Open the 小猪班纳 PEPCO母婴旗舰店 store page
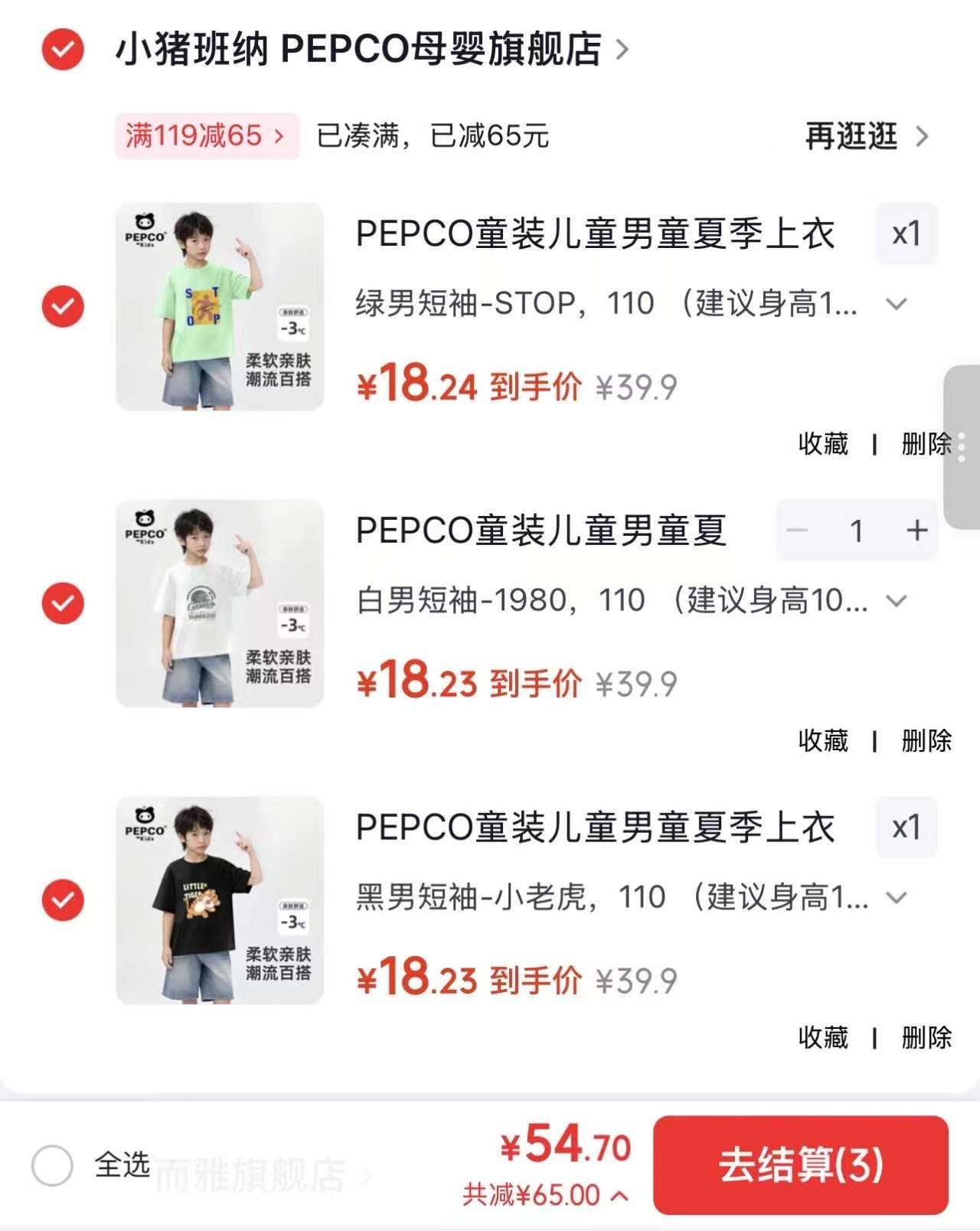The height and width of the screenshot is (1231, 980). (360, 50)
